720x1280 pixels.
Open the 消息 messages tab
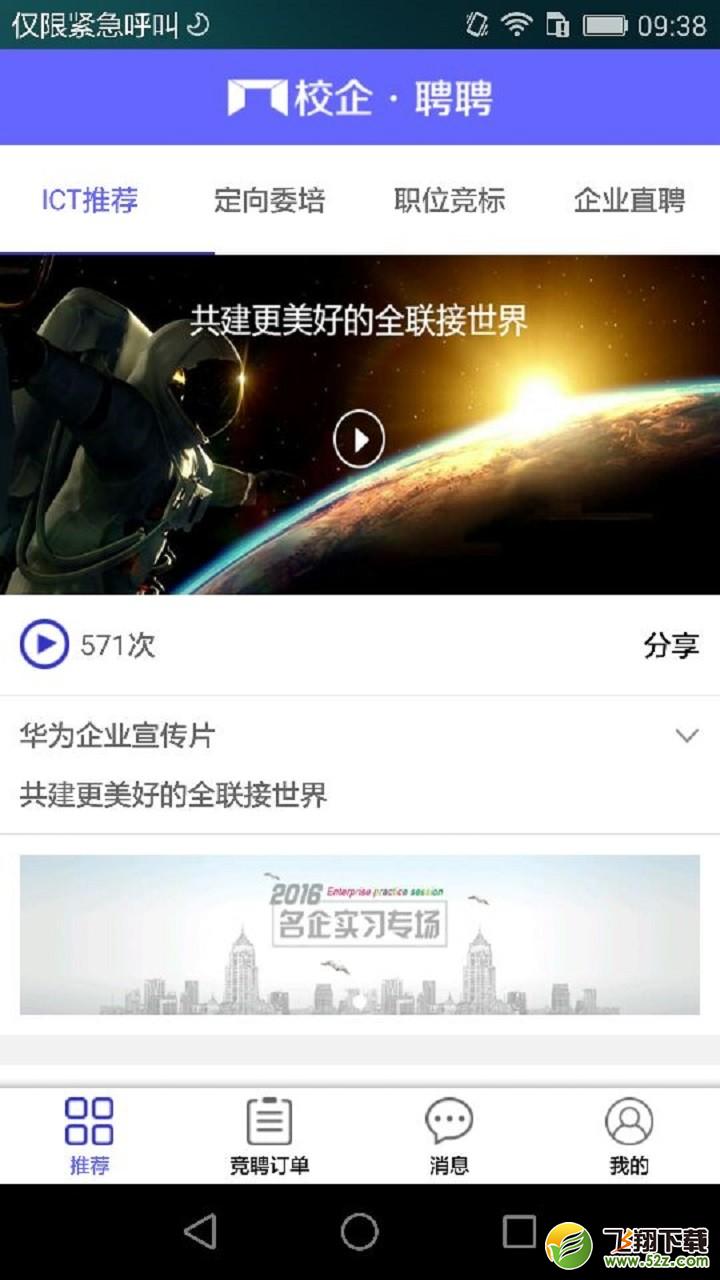(449, 1136)
